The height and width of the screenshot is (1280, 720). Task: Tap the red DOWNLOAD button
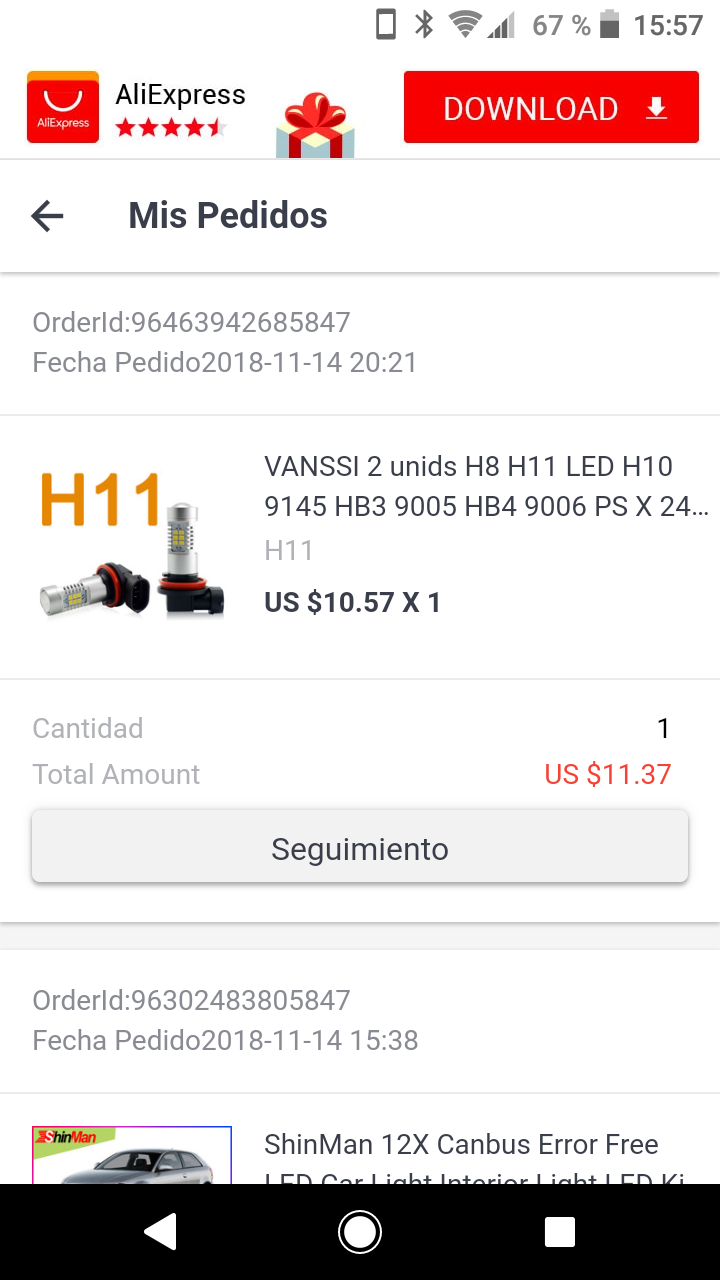tap(551, 108)
